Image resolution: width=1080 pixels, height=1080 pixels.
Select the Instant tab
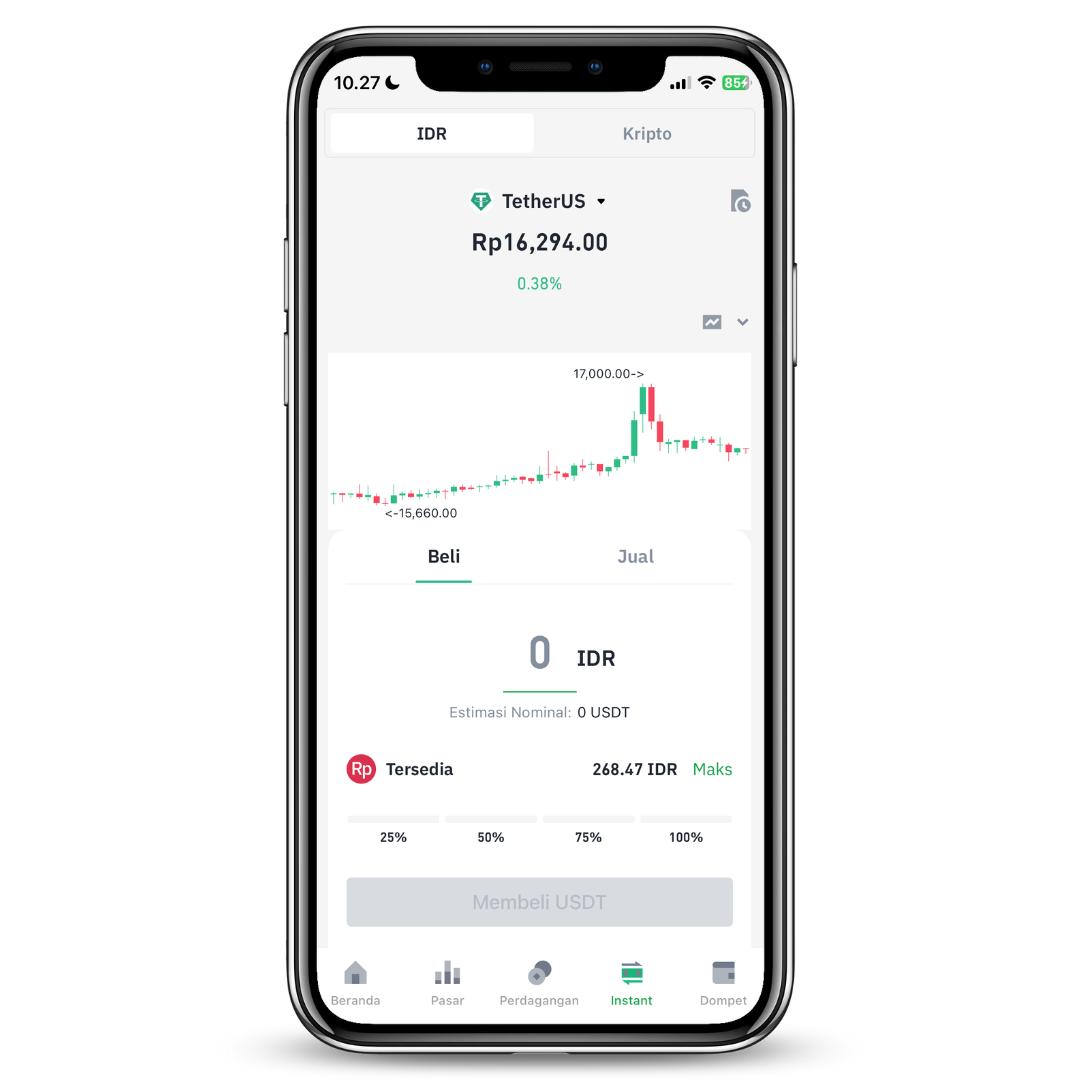[x=631, y=983]
